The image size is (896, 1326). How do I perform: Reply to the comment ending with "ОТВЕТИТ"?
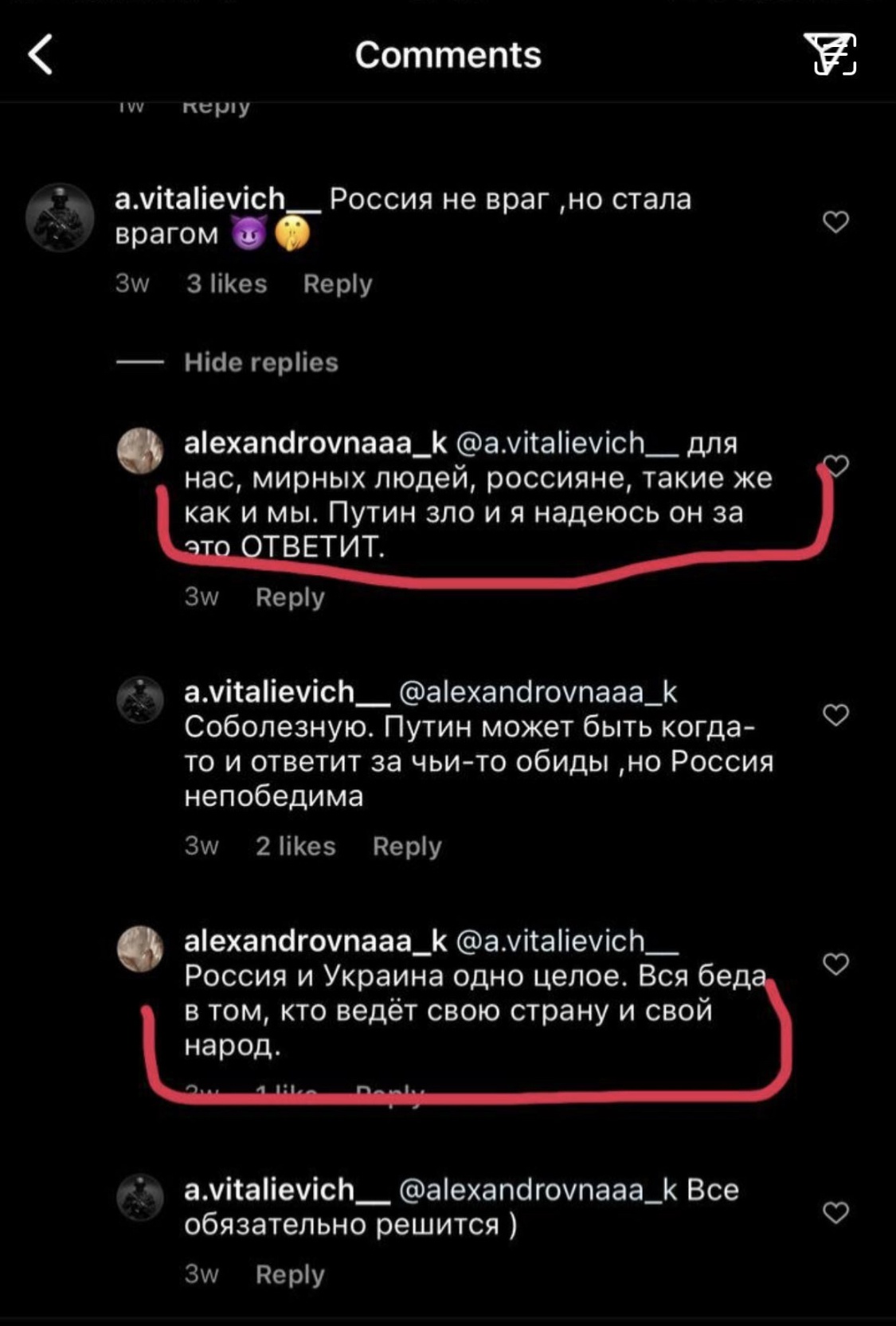point(290,597)
